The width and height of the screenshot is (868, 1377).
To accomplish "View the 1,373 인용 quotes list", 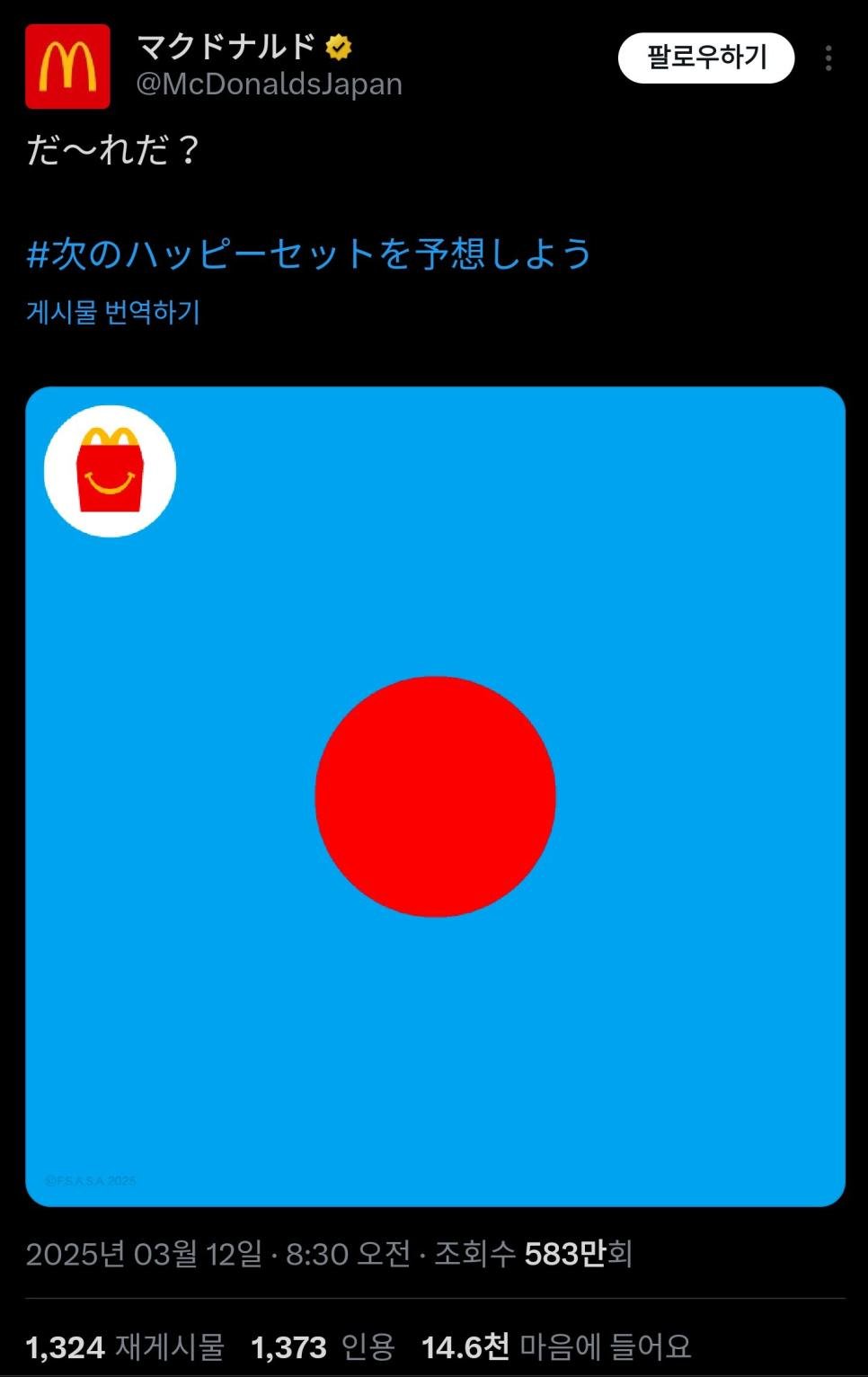I will click(x=323, y=1346).
